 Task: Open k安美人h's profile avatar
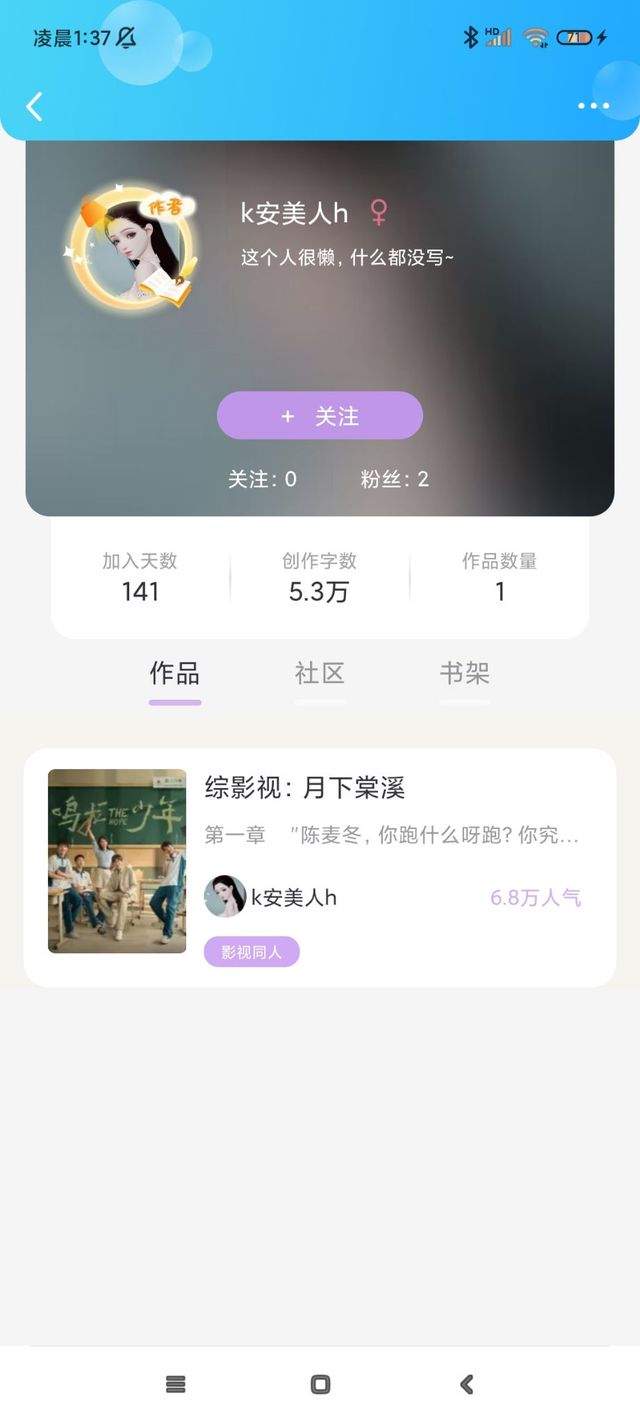click(131, 247)
